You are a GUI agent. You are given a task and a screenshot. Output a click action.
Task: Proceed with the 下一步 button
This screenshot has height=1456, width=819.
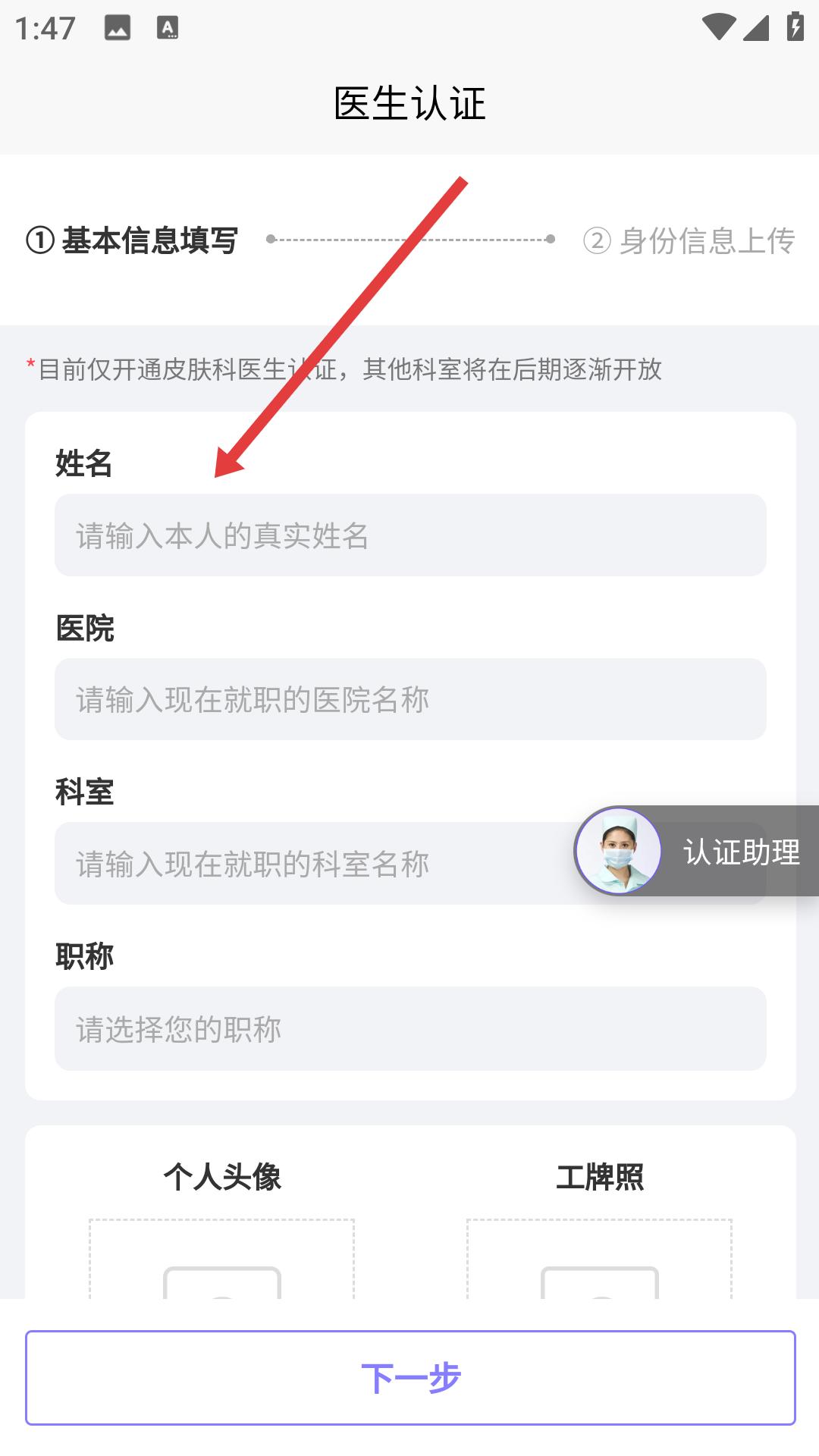(x=410, y=1378)
